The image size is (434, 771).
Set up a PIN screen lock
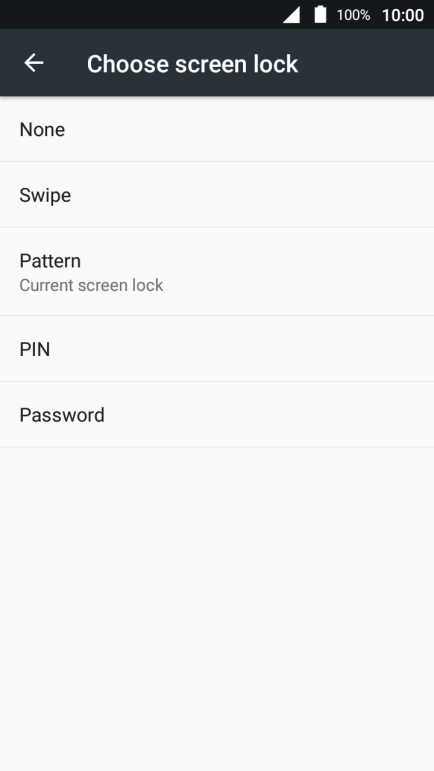(x=217, y=349)
